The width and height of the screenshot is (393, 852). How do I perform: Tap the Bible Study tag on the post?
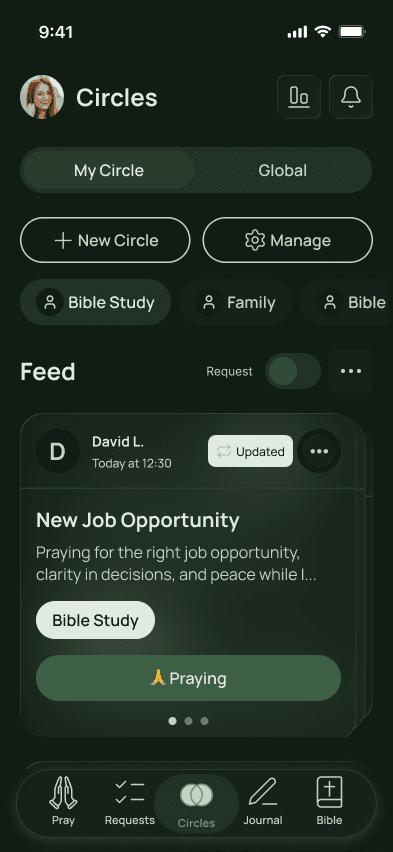(96, 620)
